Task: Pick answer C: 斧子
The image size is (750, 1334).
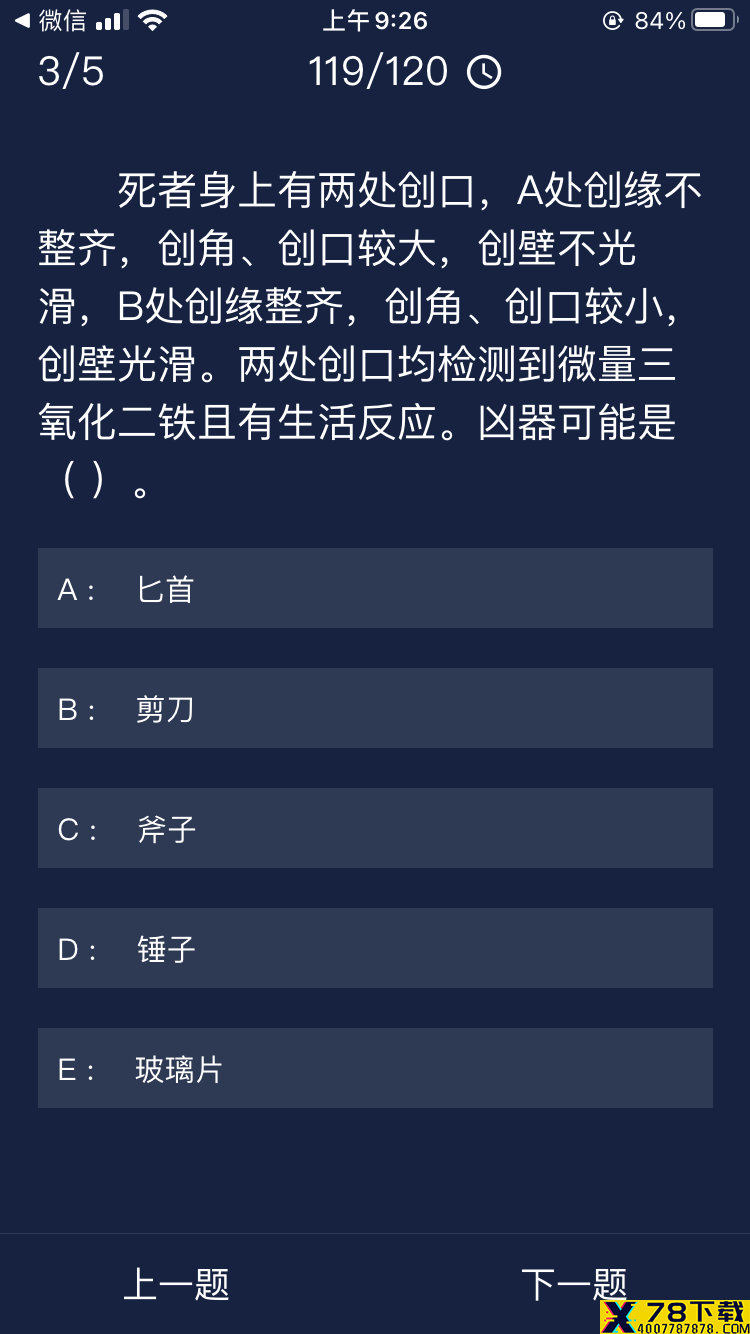Action: (x=375, y=828)
